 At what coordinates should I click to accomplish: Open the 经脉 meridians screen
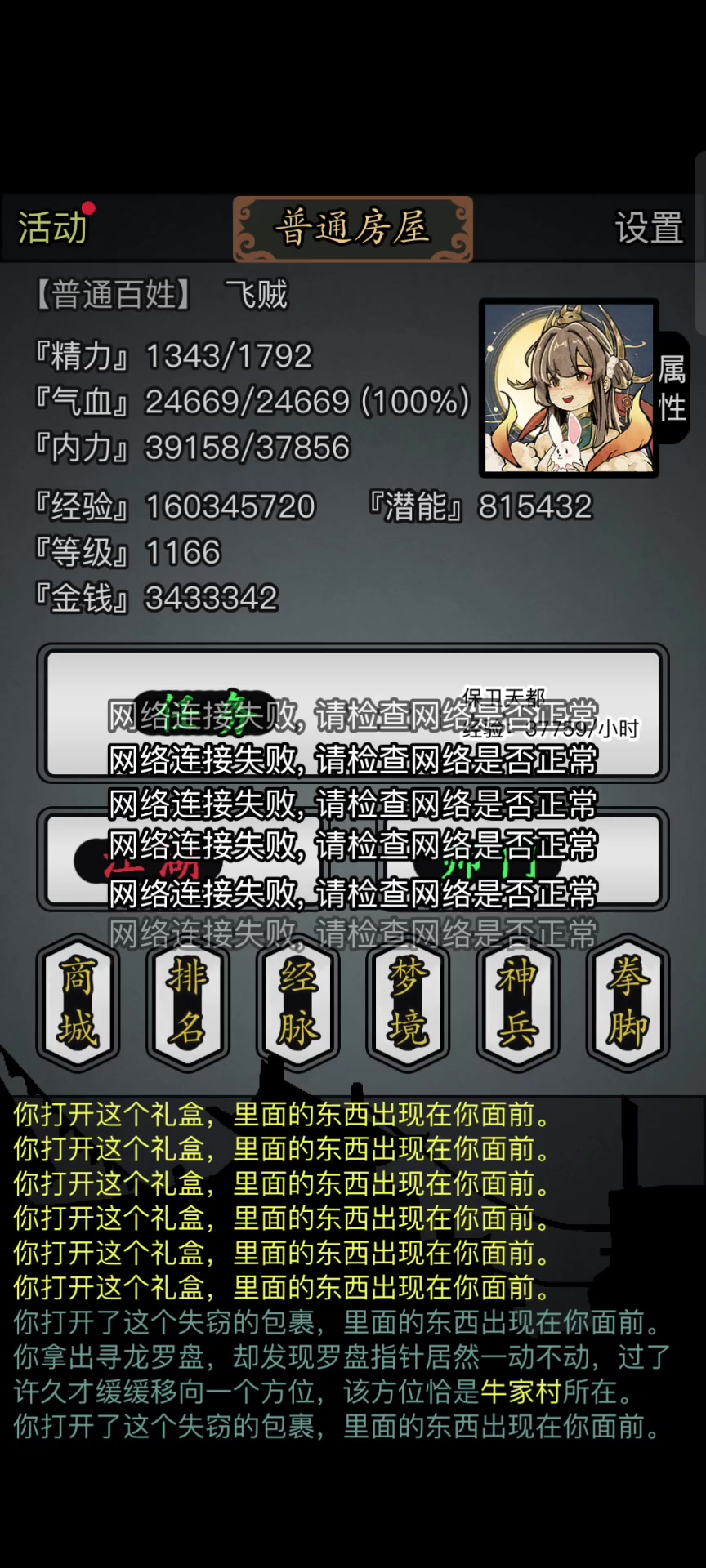[x=297, y=1002]
